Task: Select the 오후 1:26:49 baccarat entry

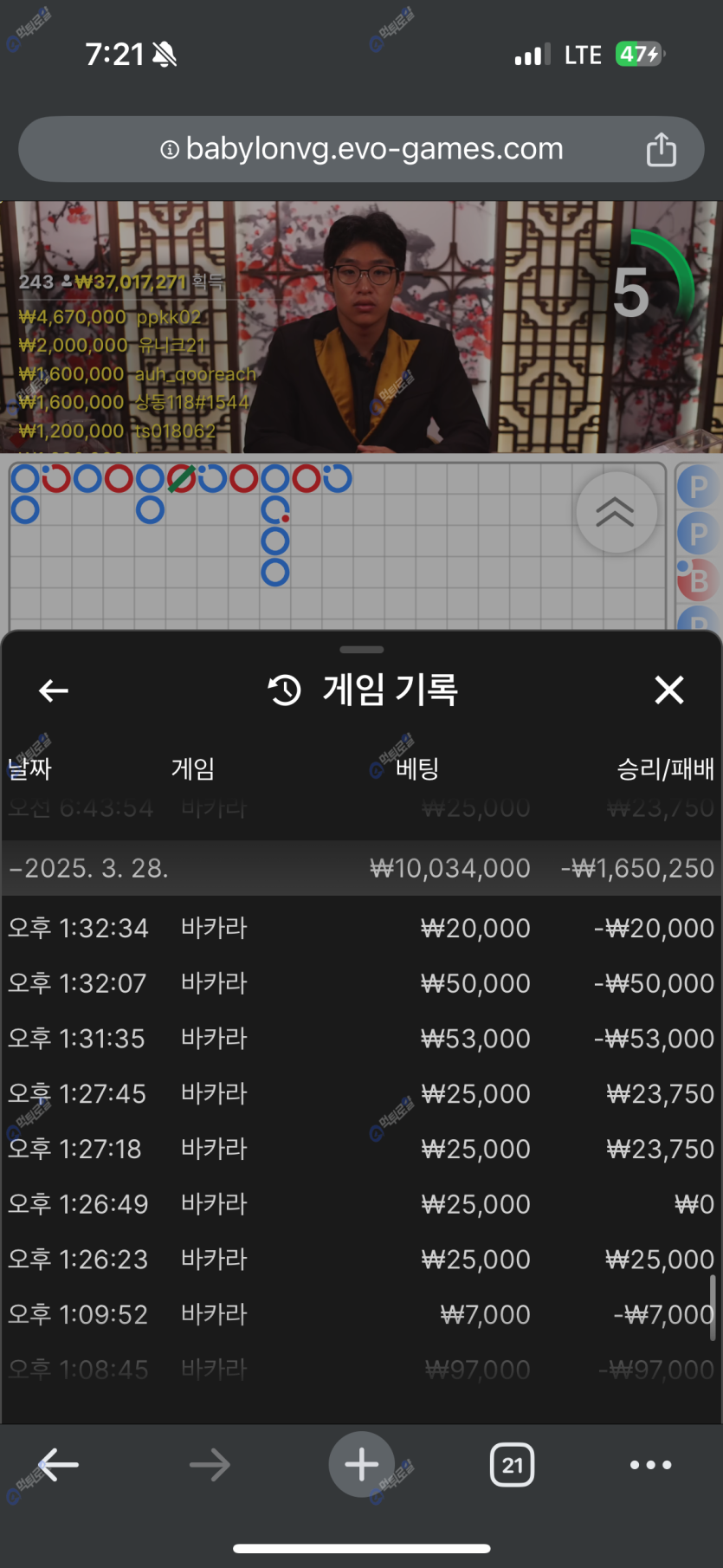Action: (361, 1204)
